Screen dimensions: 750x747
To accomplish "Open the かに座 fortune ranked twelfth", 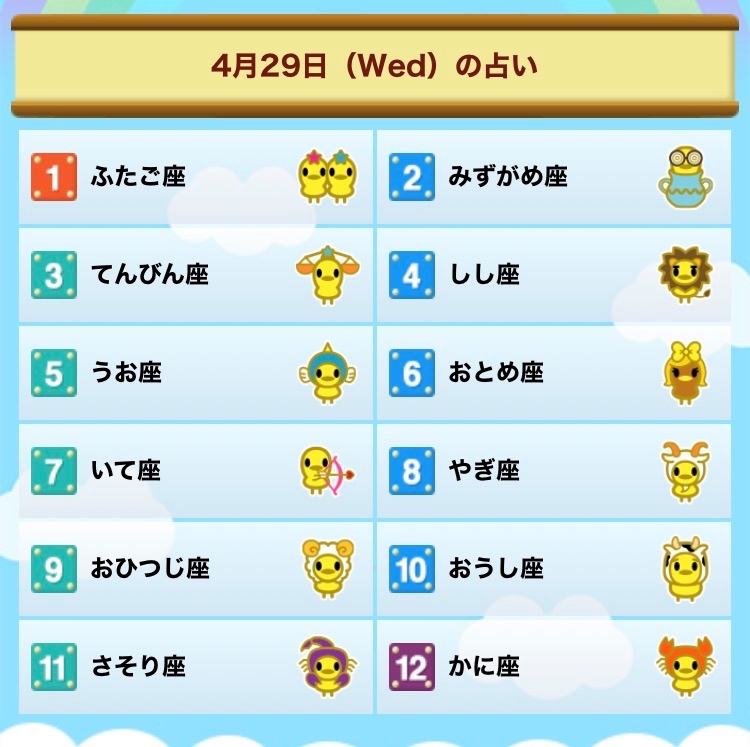I will pyautogui.click(x=554, y=667).
